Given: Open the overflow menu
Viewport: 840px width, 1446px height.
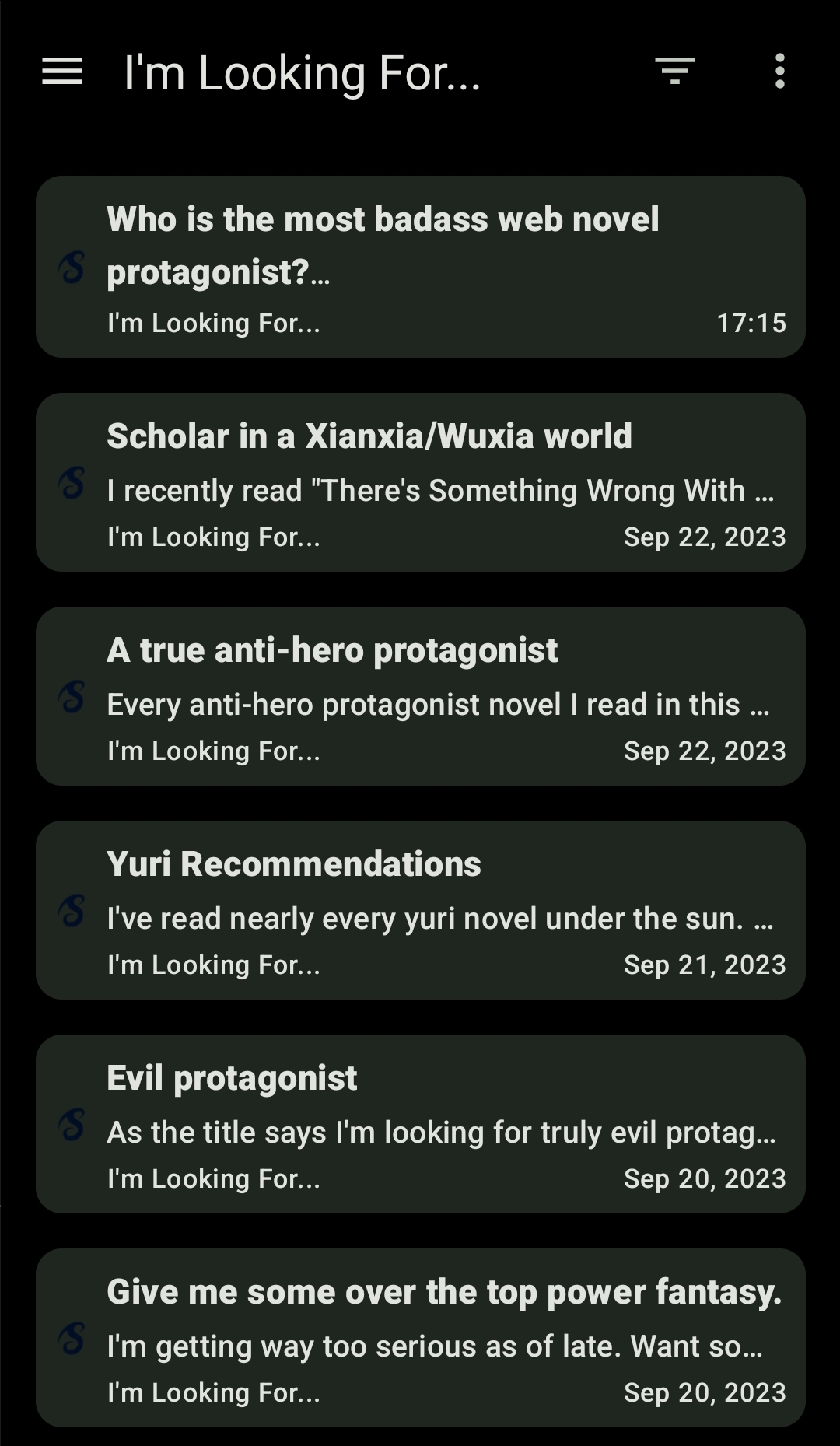Looking at the screenshot, I should (x=779, y=72).
